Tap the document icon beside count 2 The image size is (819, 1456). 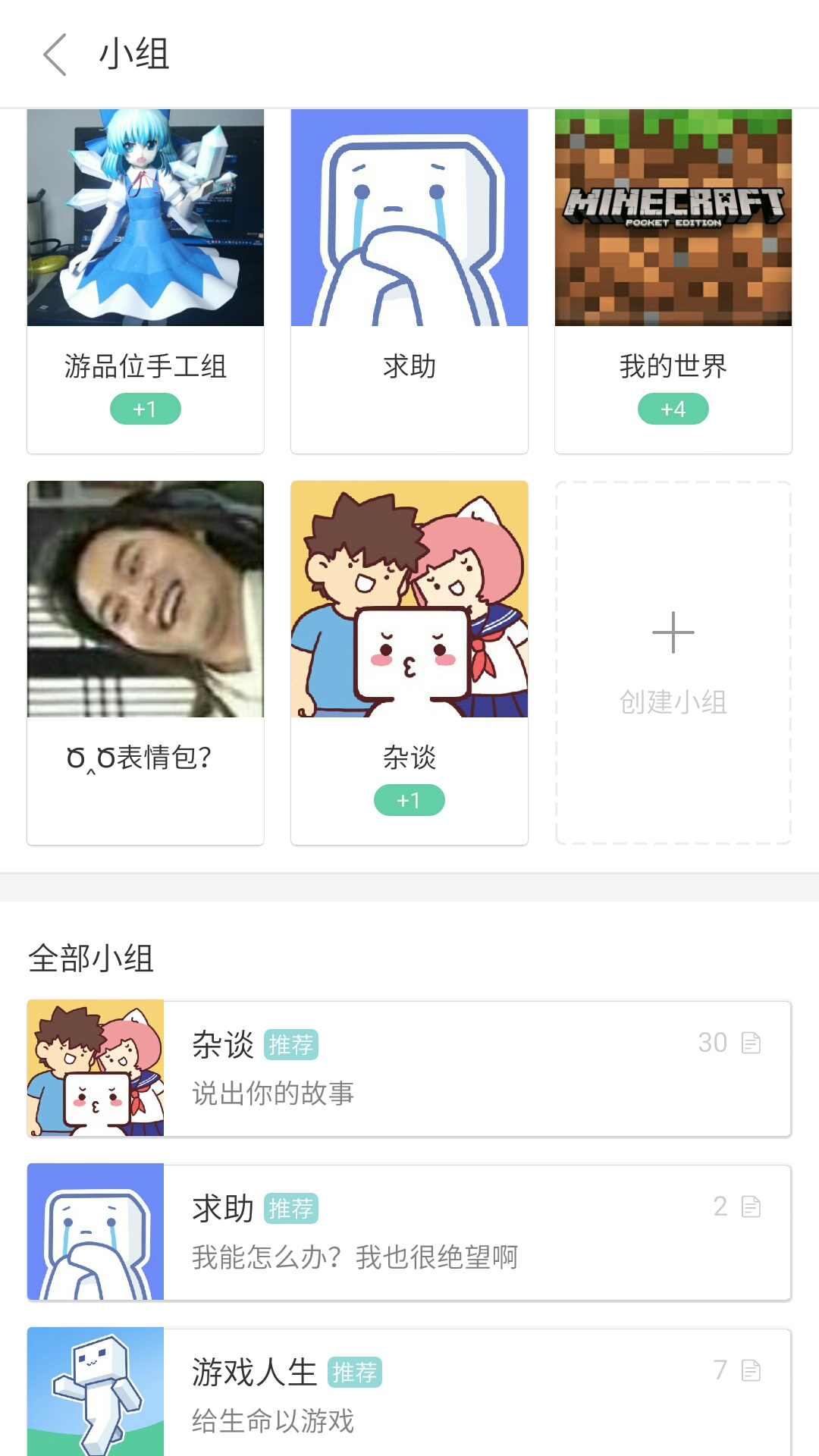pyautogui.click(x=751, y=1206)
